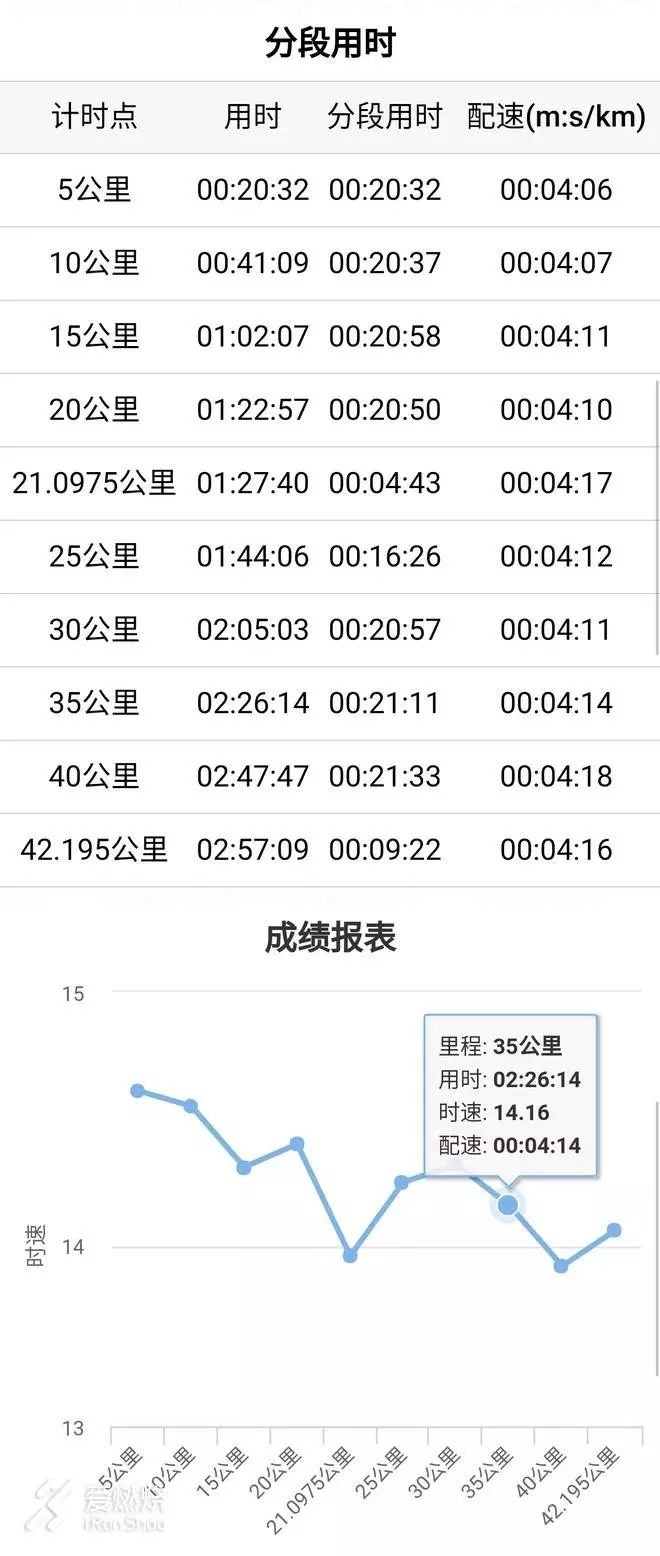Show chart details for the 10公里 point
660x1556 pixels.
[191, 1105]
